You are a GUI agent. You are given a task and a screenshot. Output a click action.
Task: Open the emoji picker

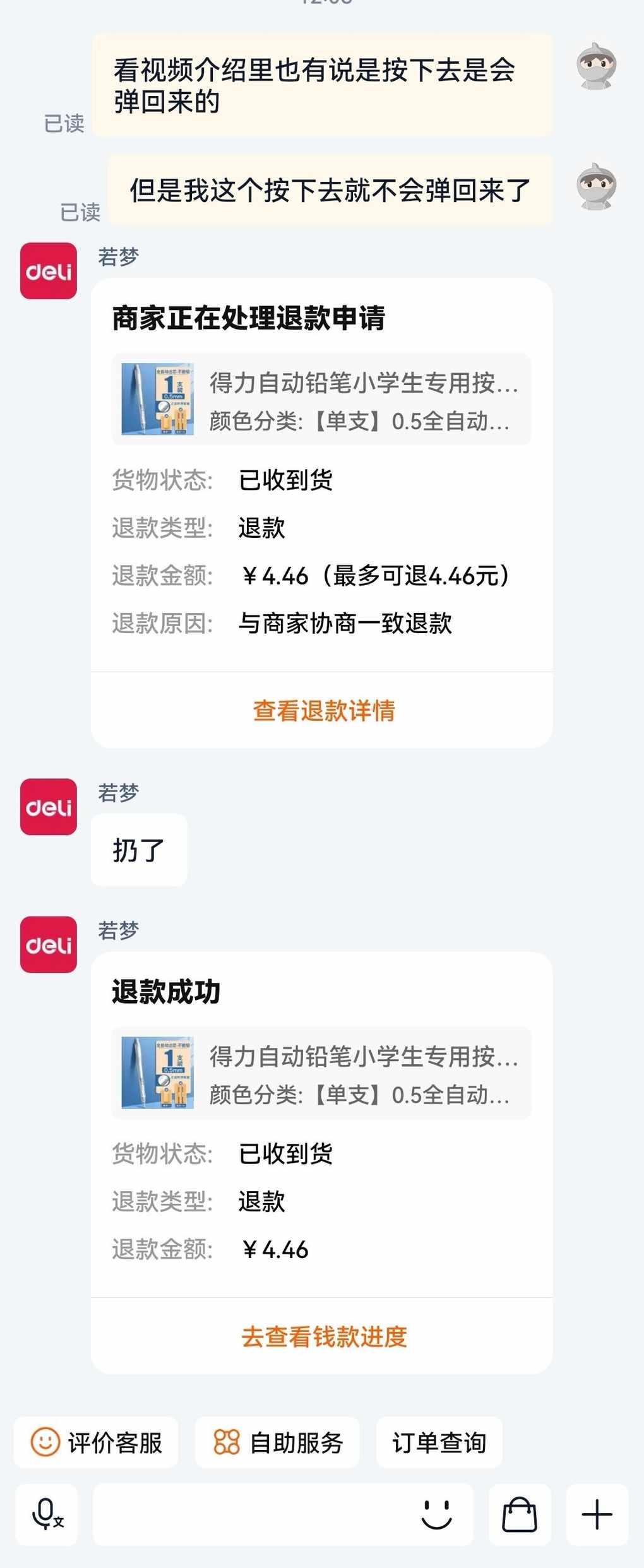(x=436, y=1515)
